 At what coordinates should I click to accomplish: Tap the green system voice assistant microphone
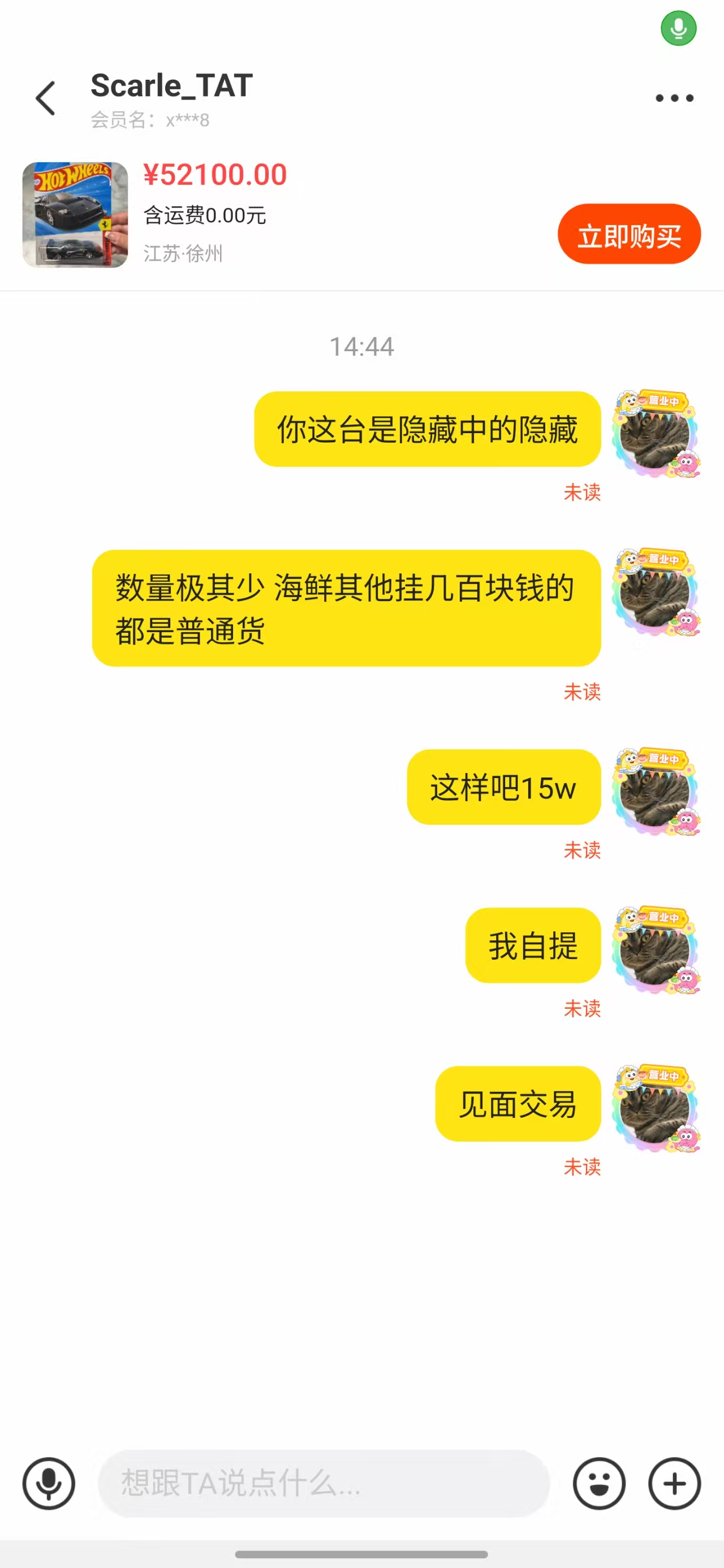pos(678,29)
